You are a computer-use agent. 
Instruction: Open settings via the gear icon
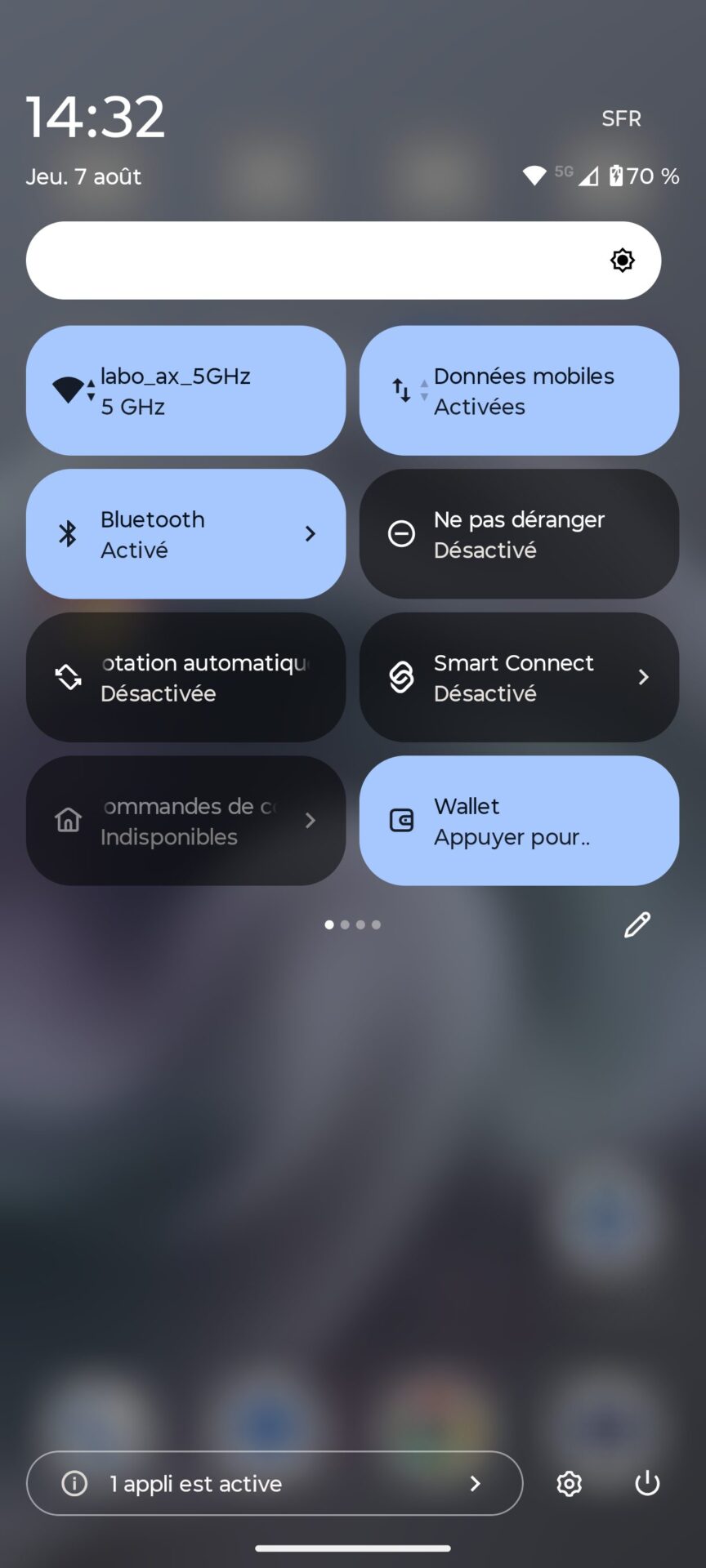(570, 1484)
